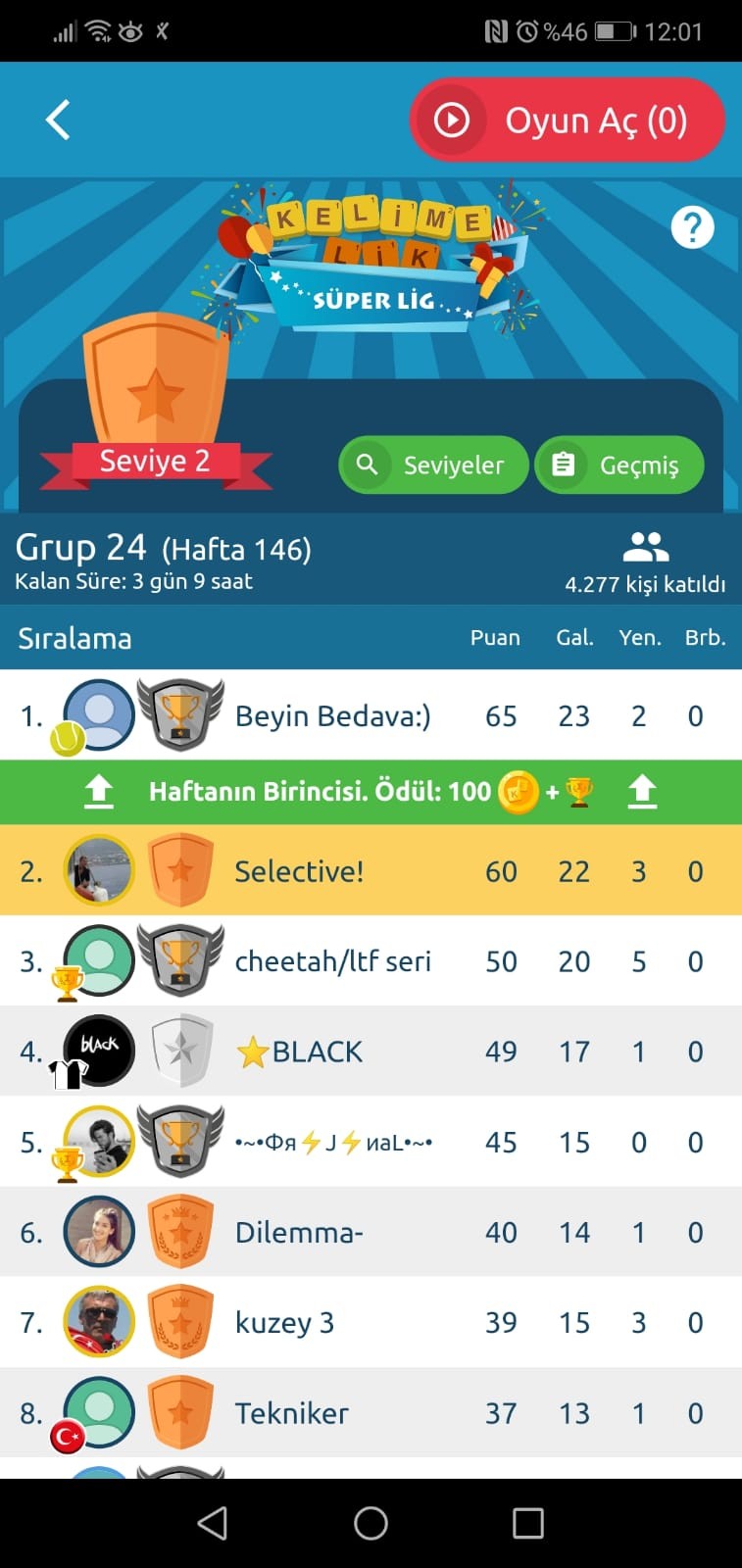
Task: Select Tekniker in the ranking list
Action: [371, 1412]
